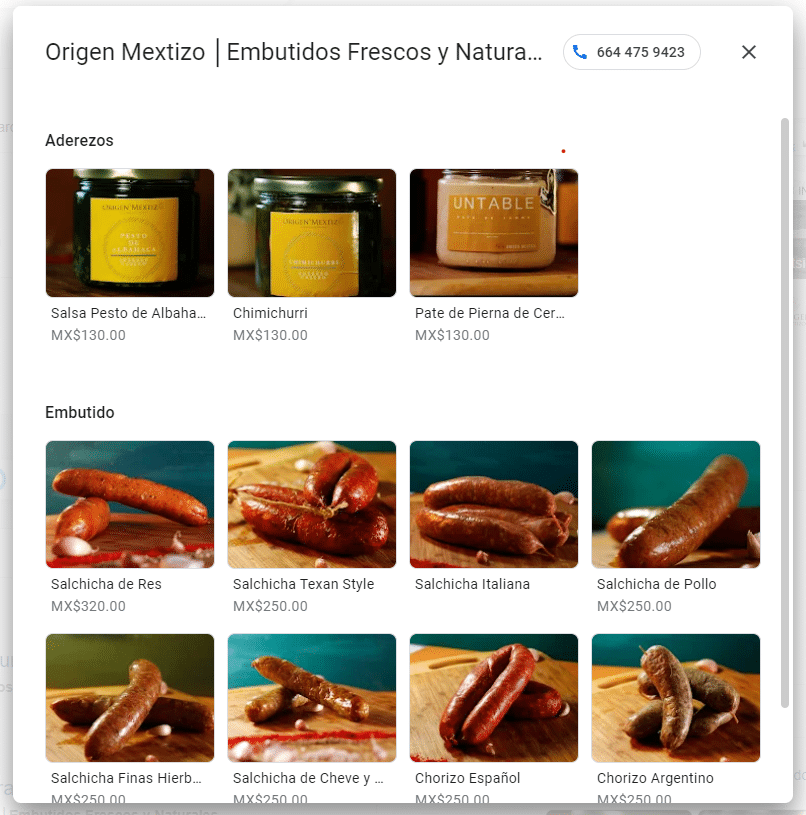Select the Salchicha Finas Hierbas product
The height and width of the screenshot is (815, 806).
coord(130,698)
